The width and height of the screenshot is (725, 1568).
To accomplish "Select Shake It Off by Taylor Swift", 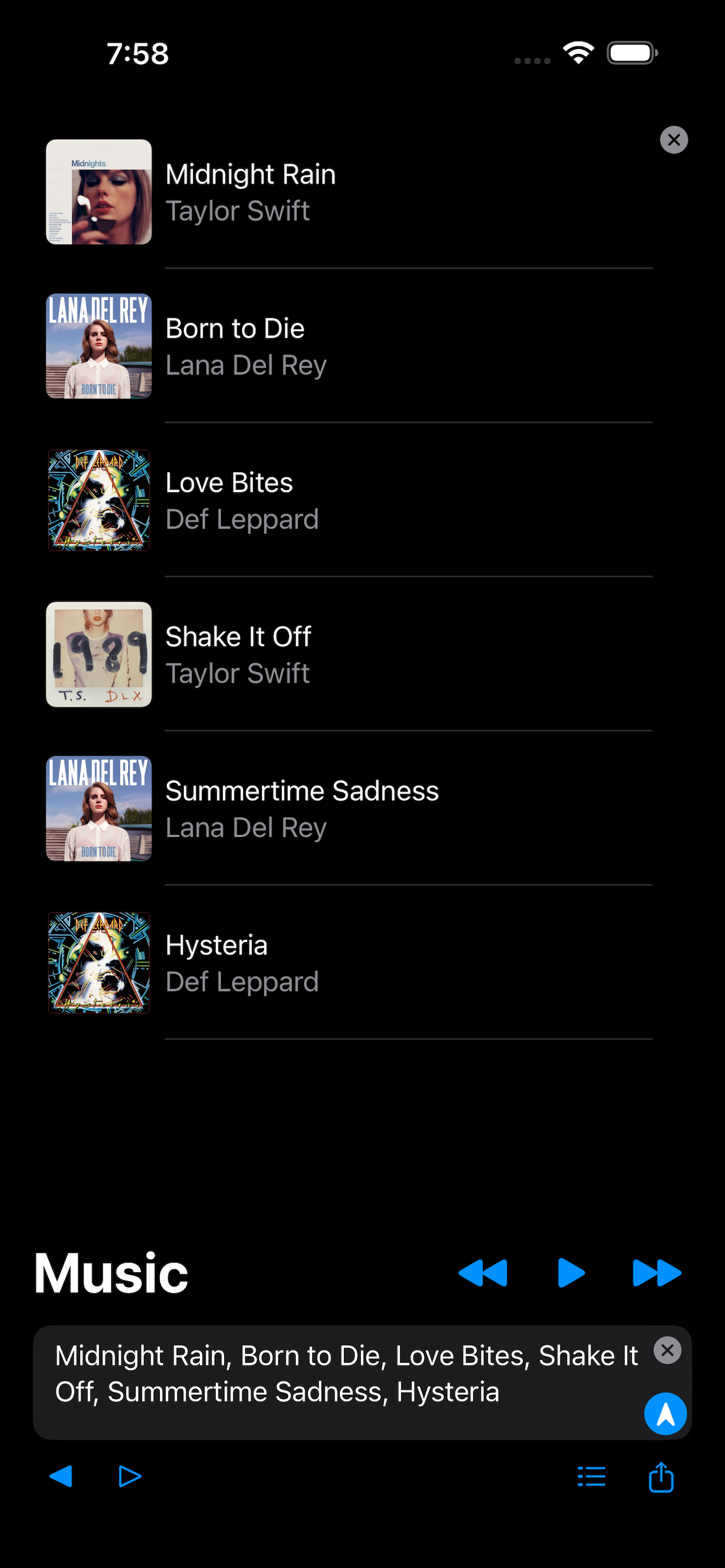I will 347,654.
